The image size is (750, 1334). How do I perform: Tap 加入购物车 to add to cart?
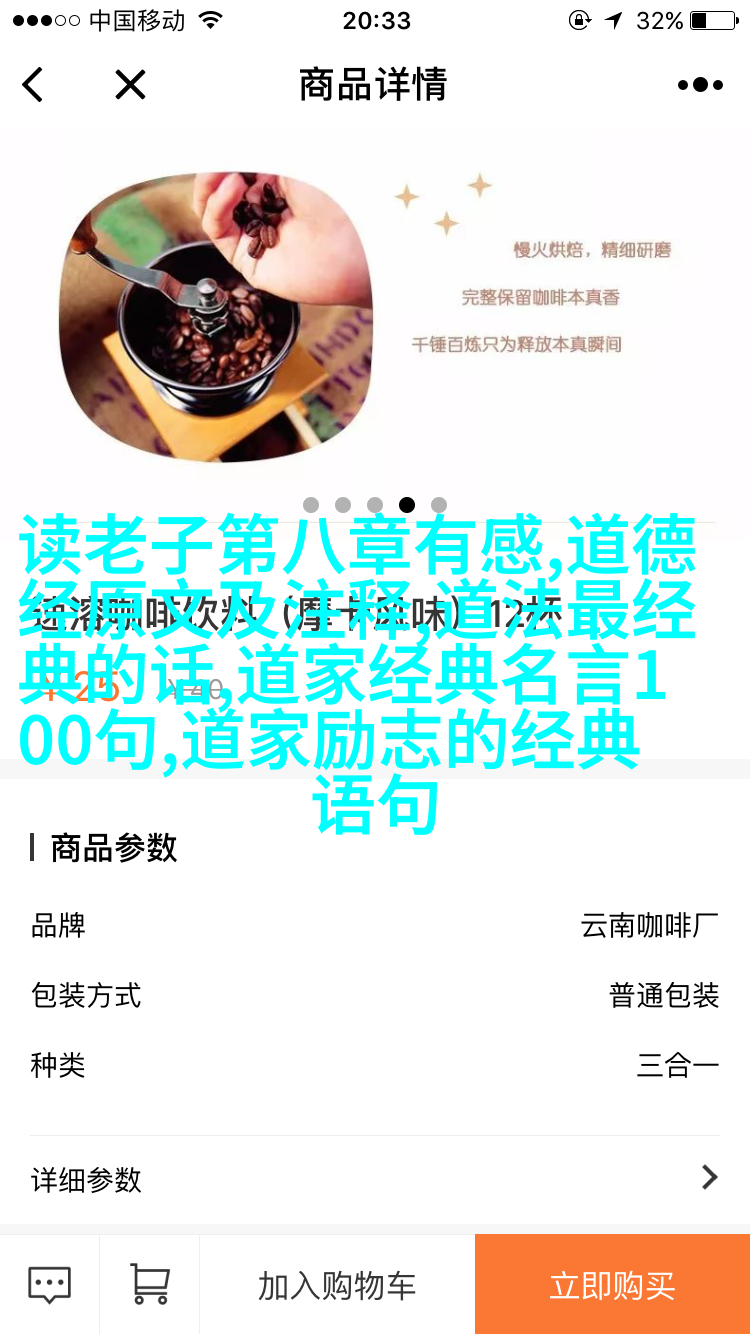[x=337, y=1285]
